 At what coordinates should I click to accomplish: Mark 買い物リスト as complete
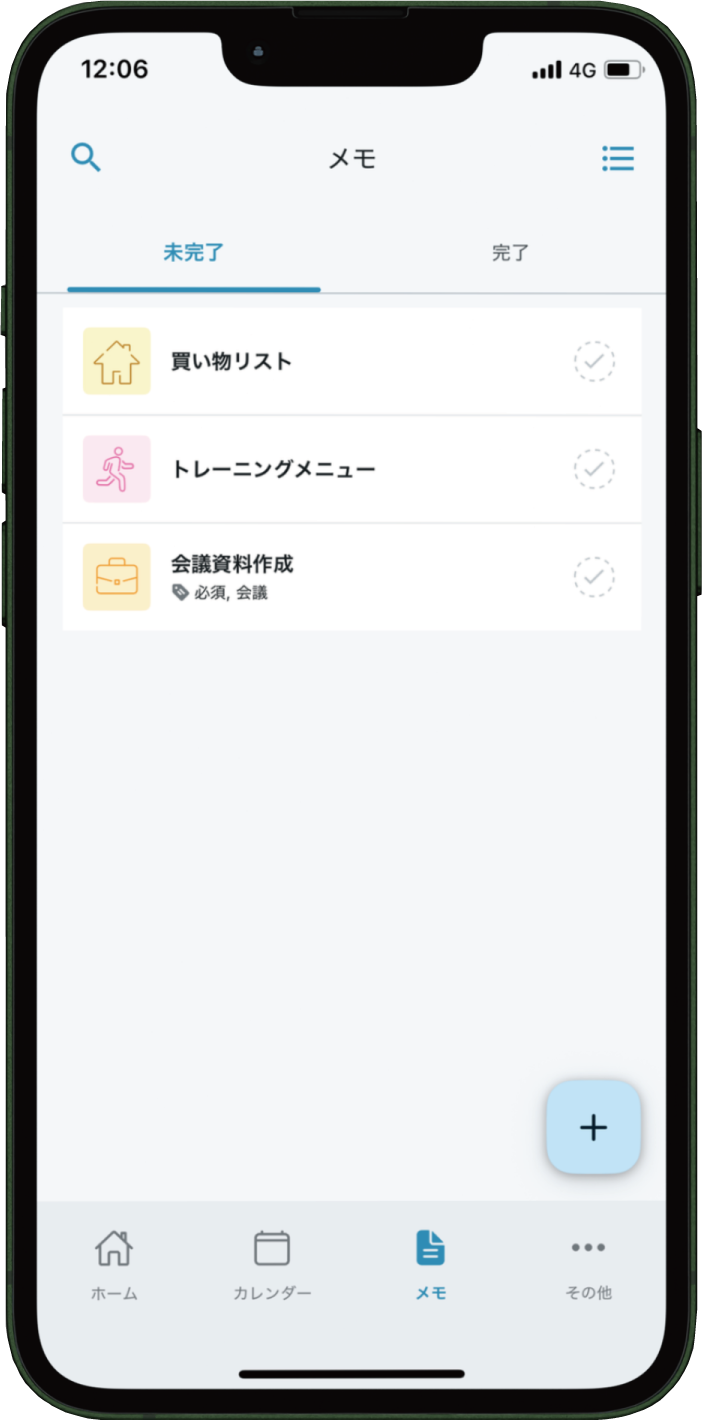[x=594, y=361]
